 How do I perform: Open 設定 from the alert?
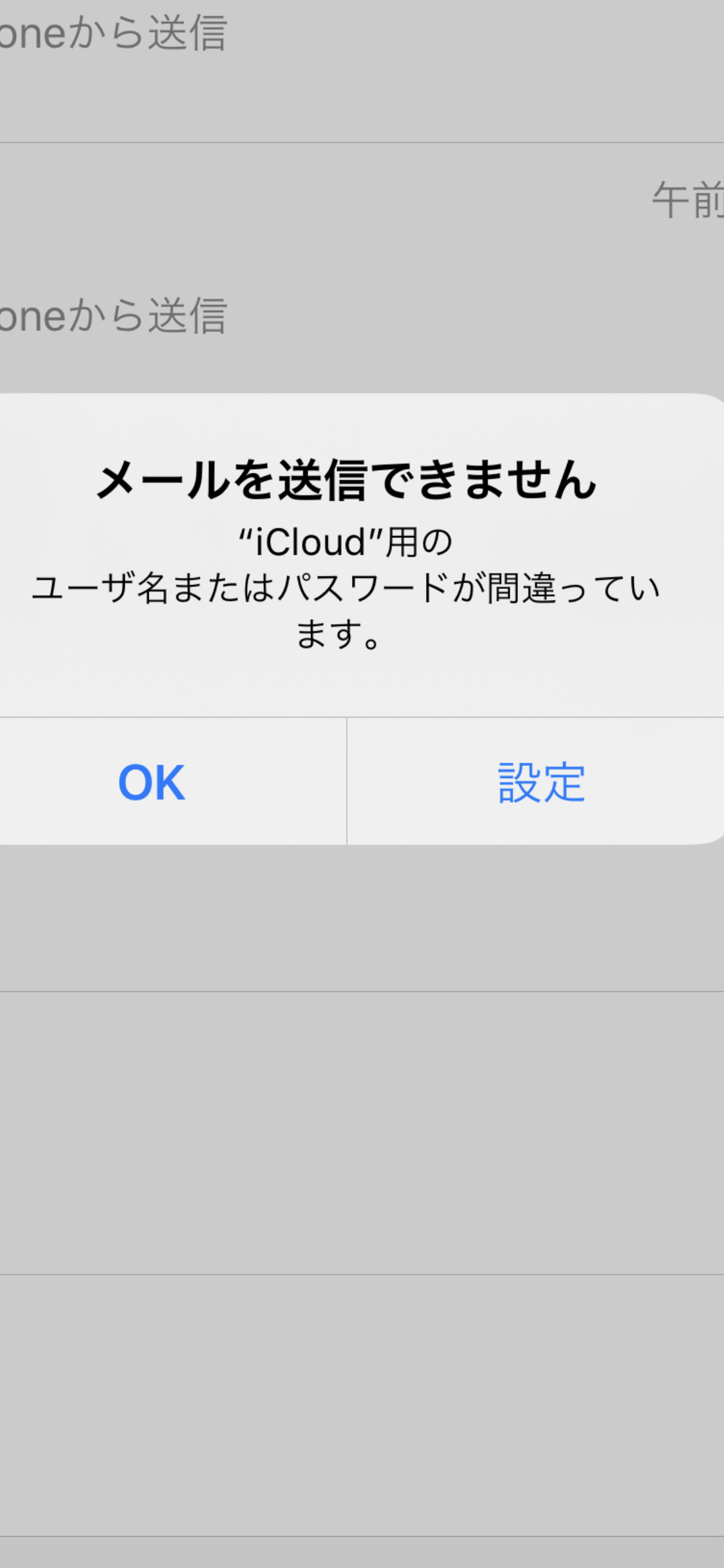[x=541, y=782]
